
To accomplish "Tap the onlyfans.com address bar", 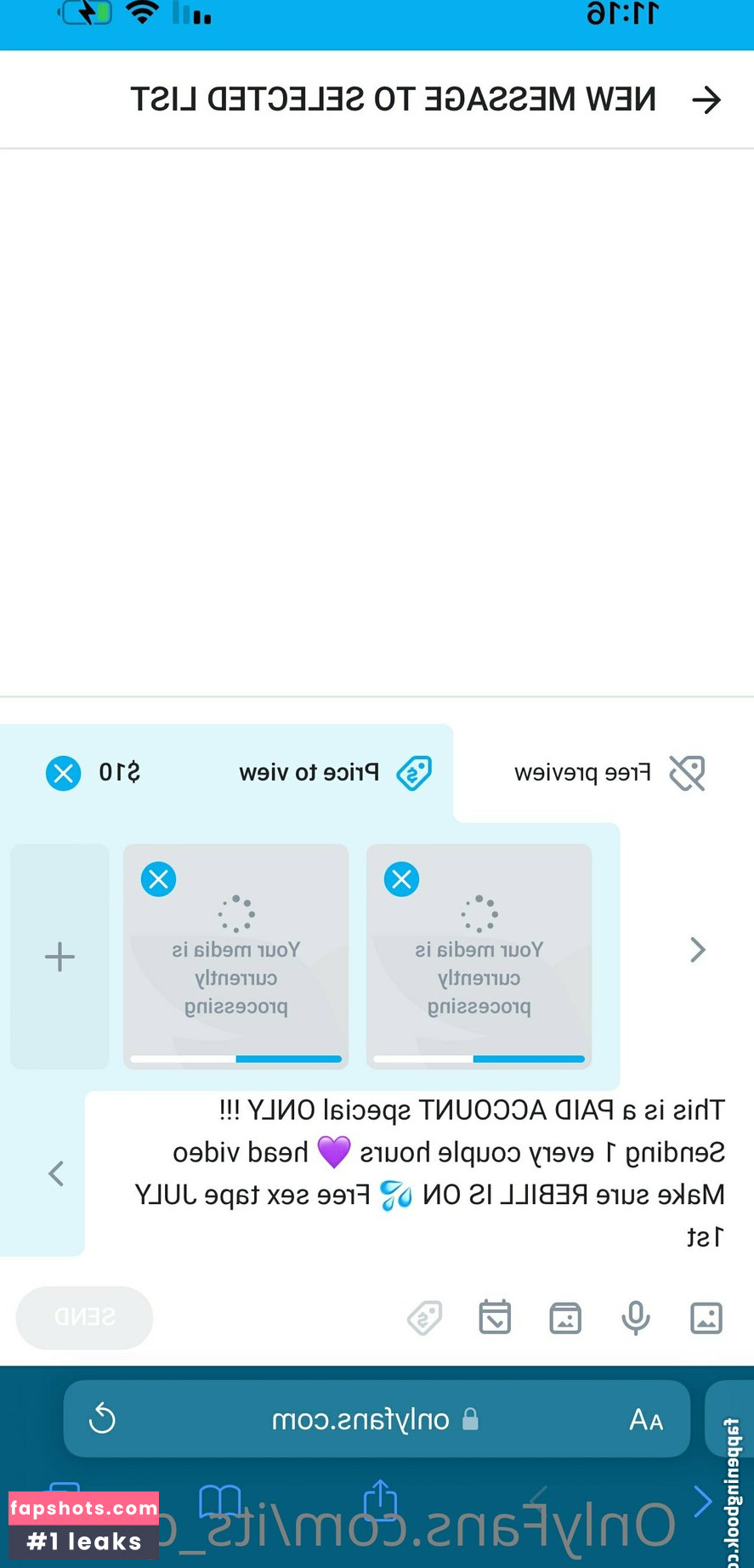I will coord(366,1419).
